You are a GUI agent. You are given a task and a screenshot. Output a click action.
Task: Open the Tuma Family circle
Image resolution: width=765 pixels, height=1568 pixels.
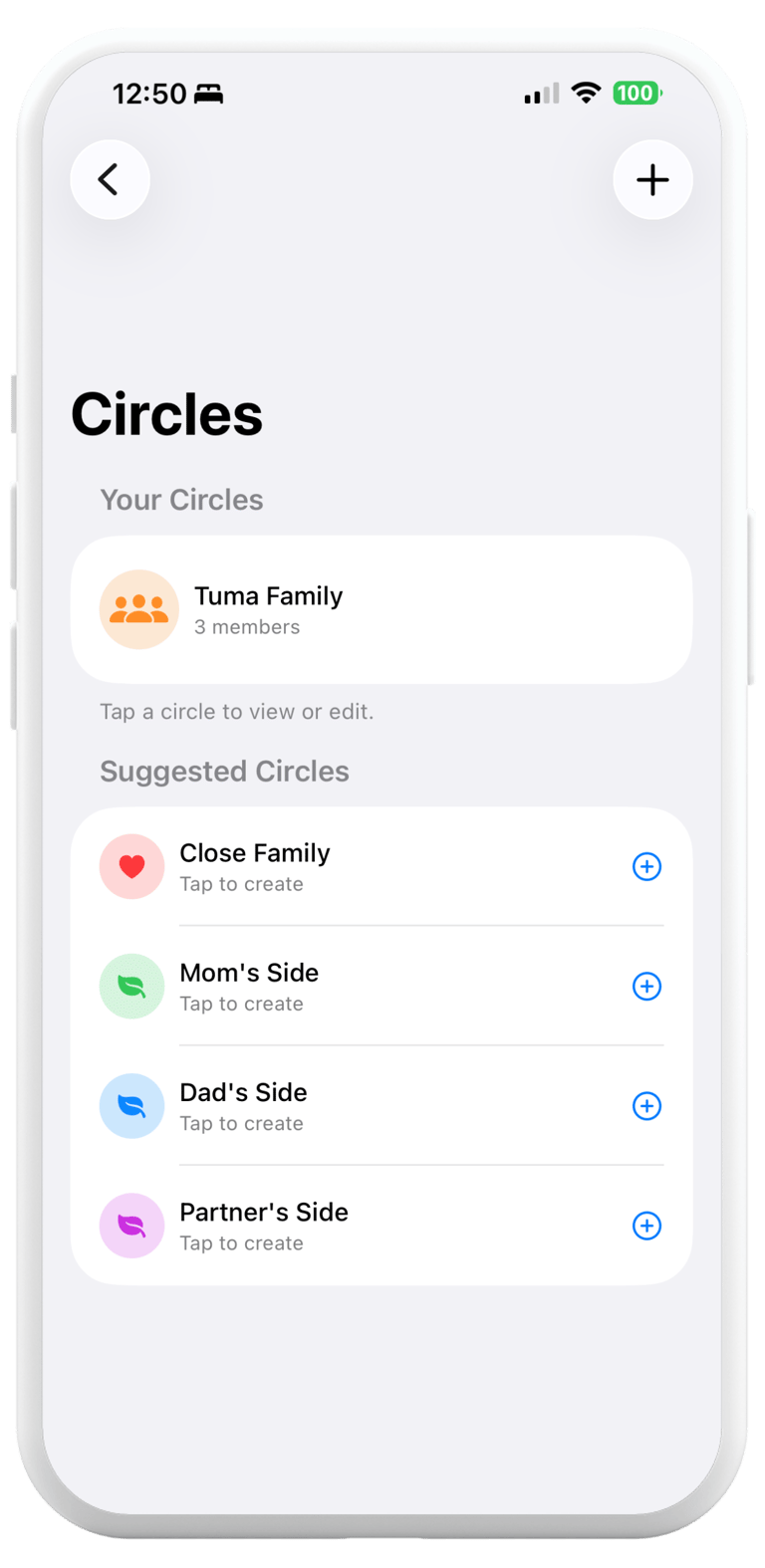[381, 609]
